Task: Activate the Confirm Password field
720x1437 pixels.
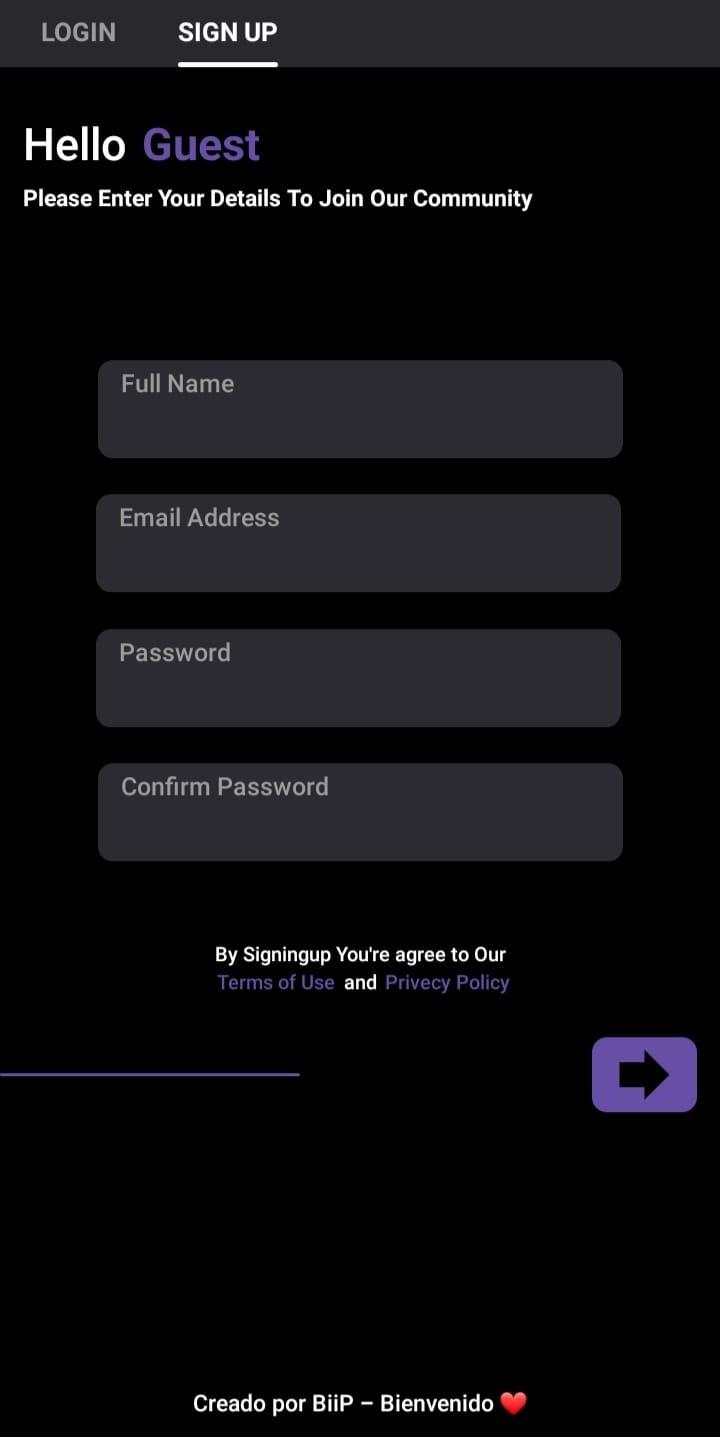Action: [x=360, y=812]
